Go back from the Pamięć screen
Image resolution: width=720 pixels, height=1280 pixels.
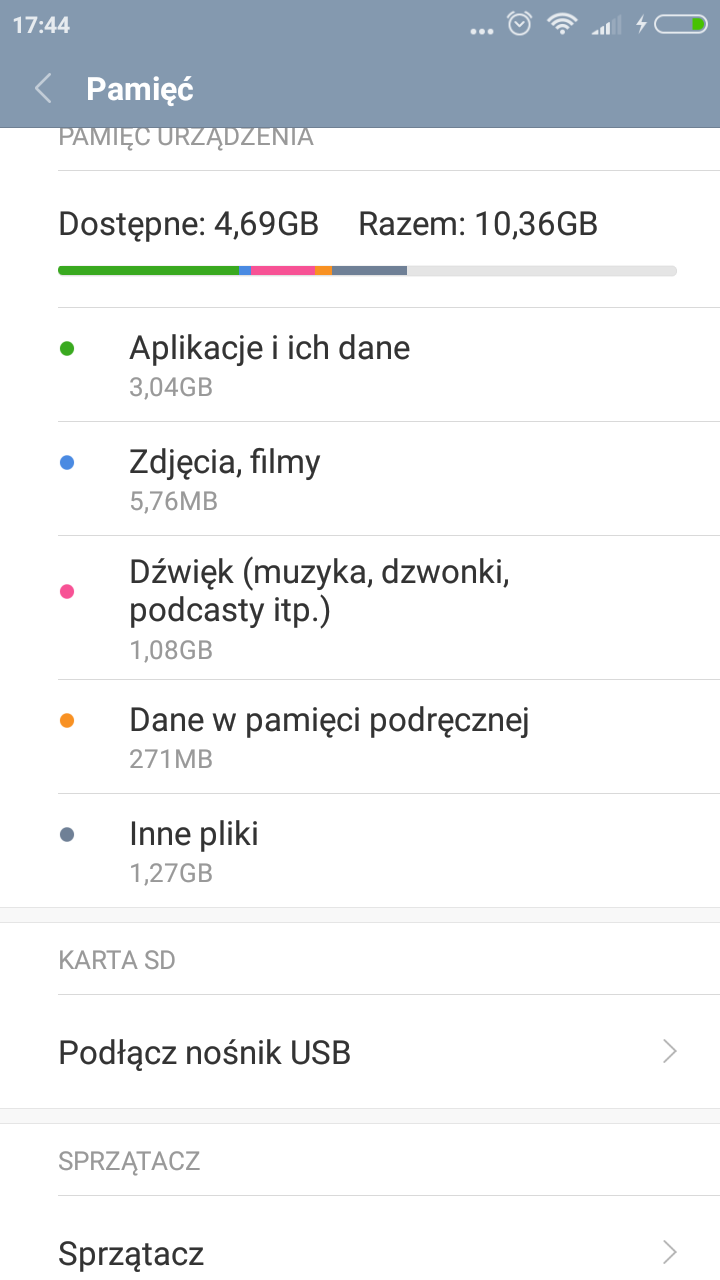[43, 88]
